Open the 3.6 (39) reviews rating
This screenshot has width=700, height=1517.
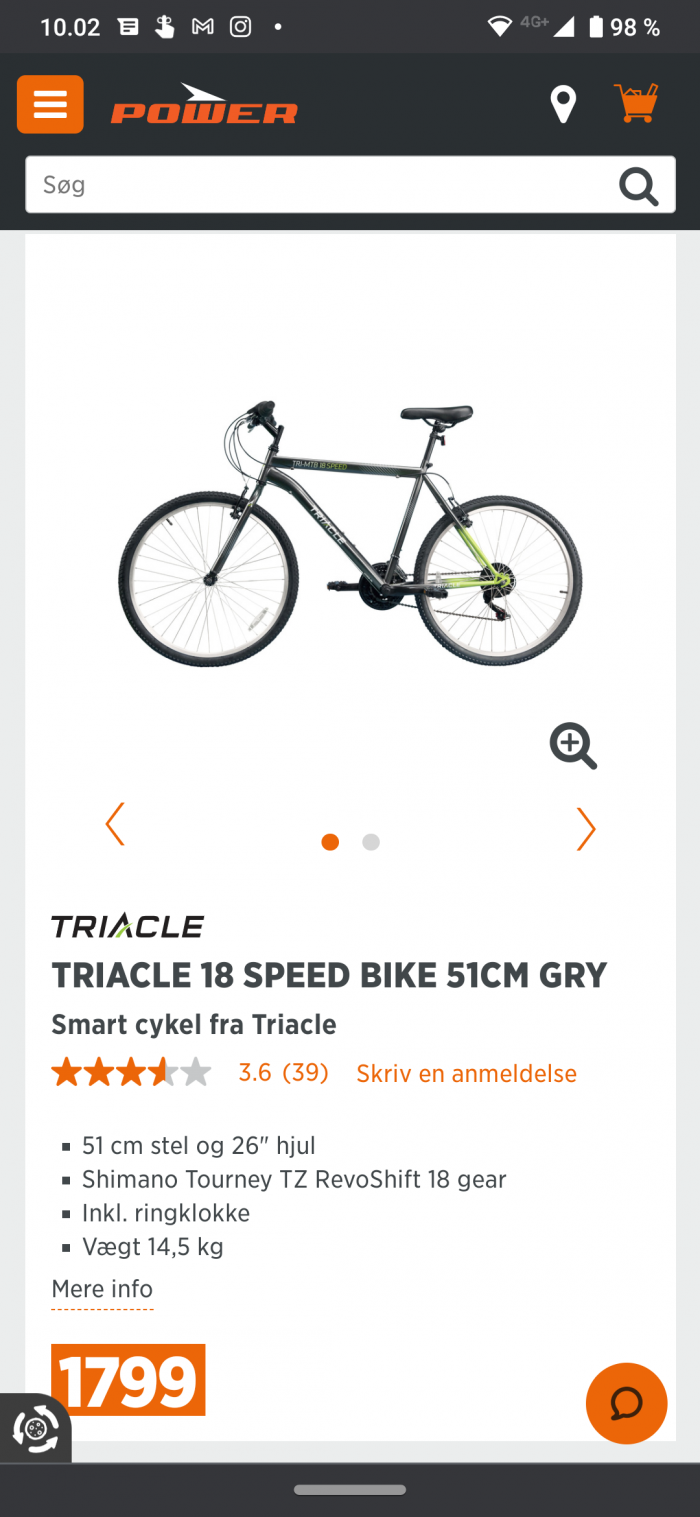pyautogui.click(x=283, y=1073)
